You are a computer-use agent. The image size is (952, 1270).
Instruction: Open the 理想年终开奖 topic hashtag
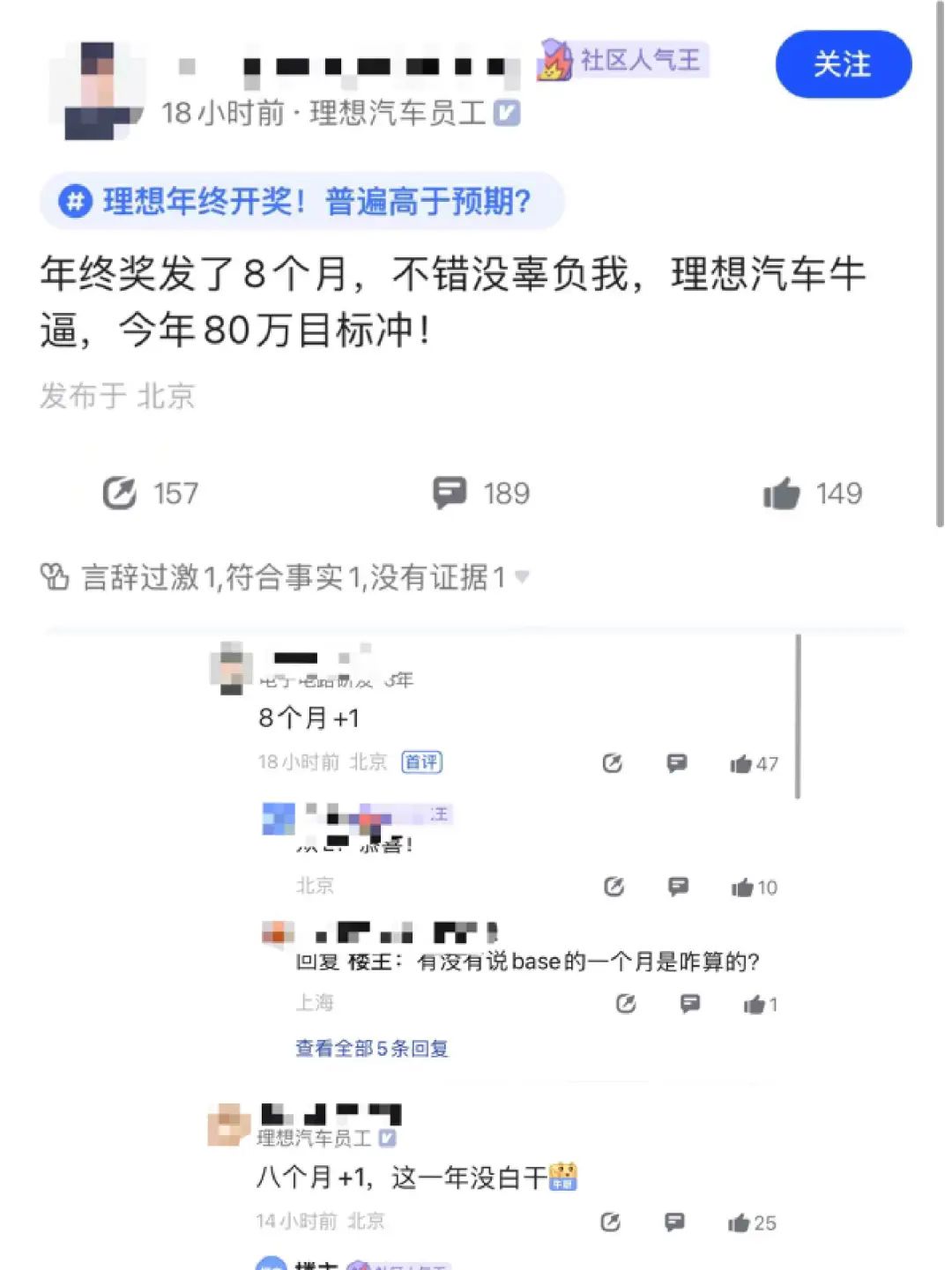[x=301, y=202]
